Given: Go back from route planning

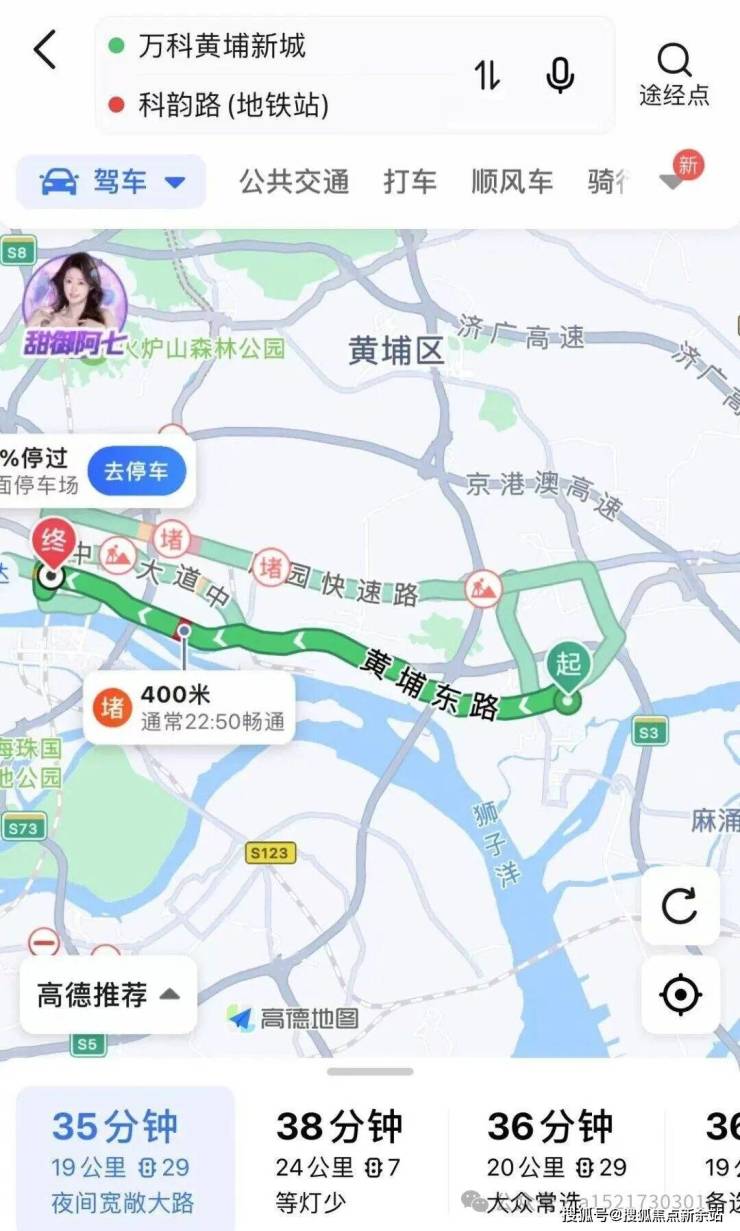Looking at the screenshot, I should point(45,50).
